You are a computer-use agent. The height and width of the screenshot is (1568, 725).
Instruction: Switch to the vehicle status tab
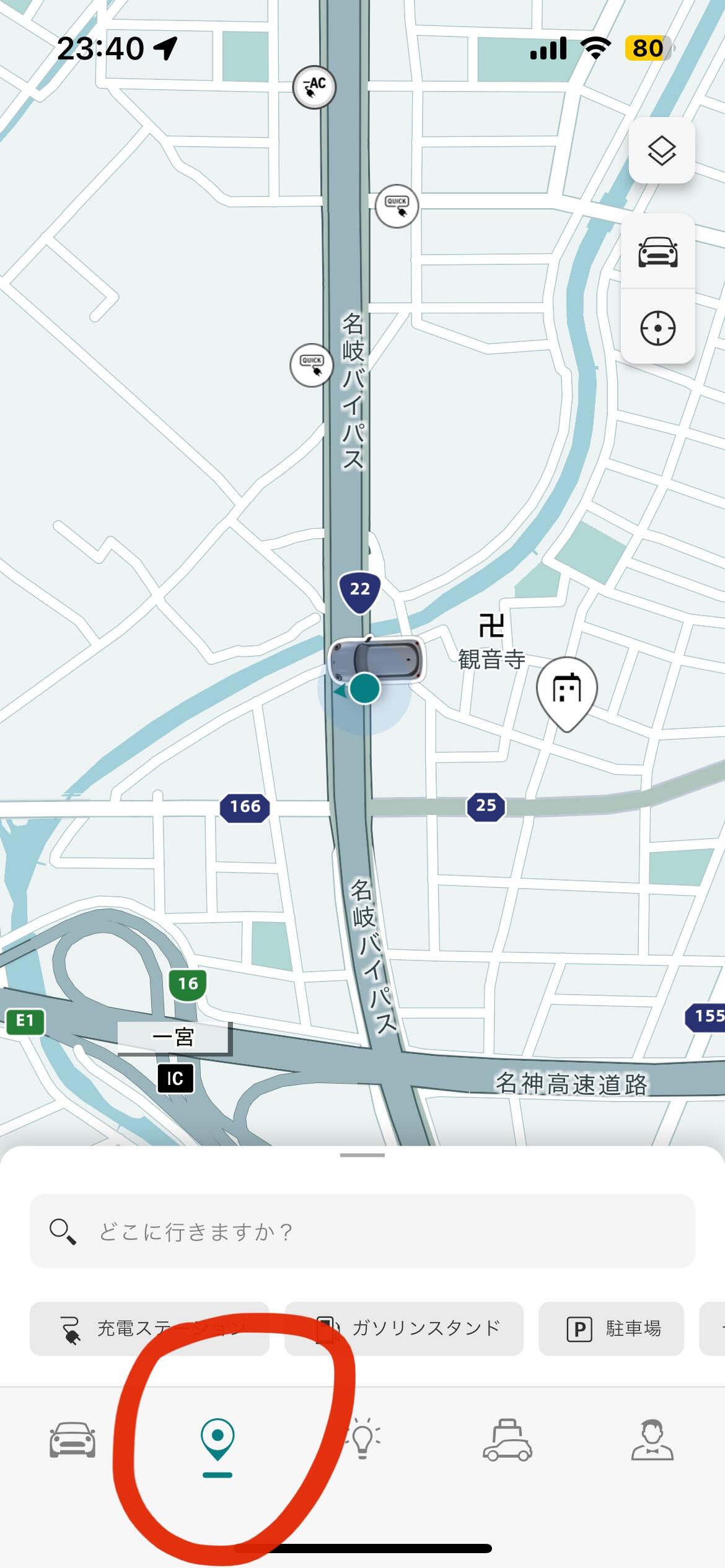click(x=72, y=1440)
